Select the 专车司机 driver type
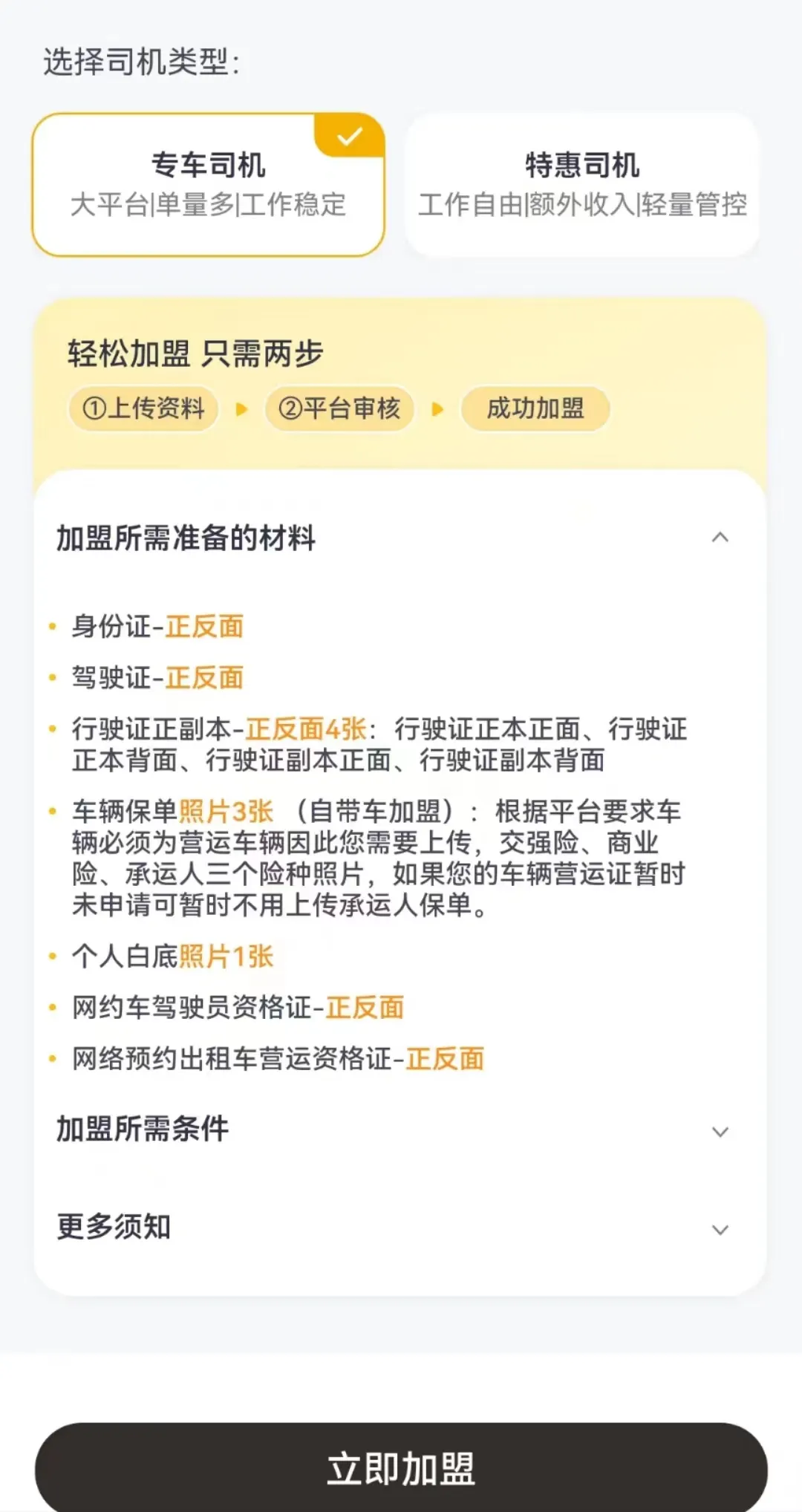 click(208, 184)
